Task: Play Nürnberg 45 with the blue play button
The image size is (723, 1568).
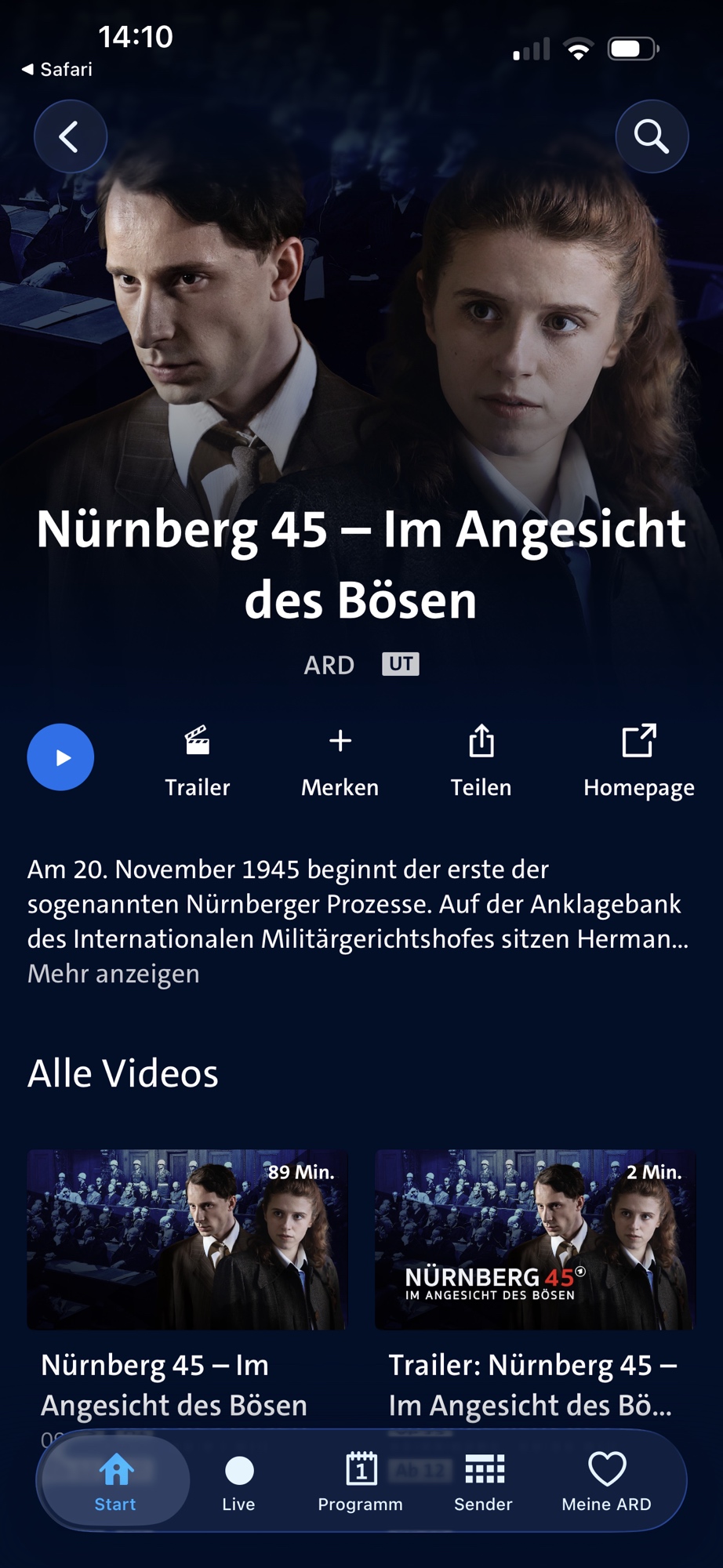Action: coord(60,757)
